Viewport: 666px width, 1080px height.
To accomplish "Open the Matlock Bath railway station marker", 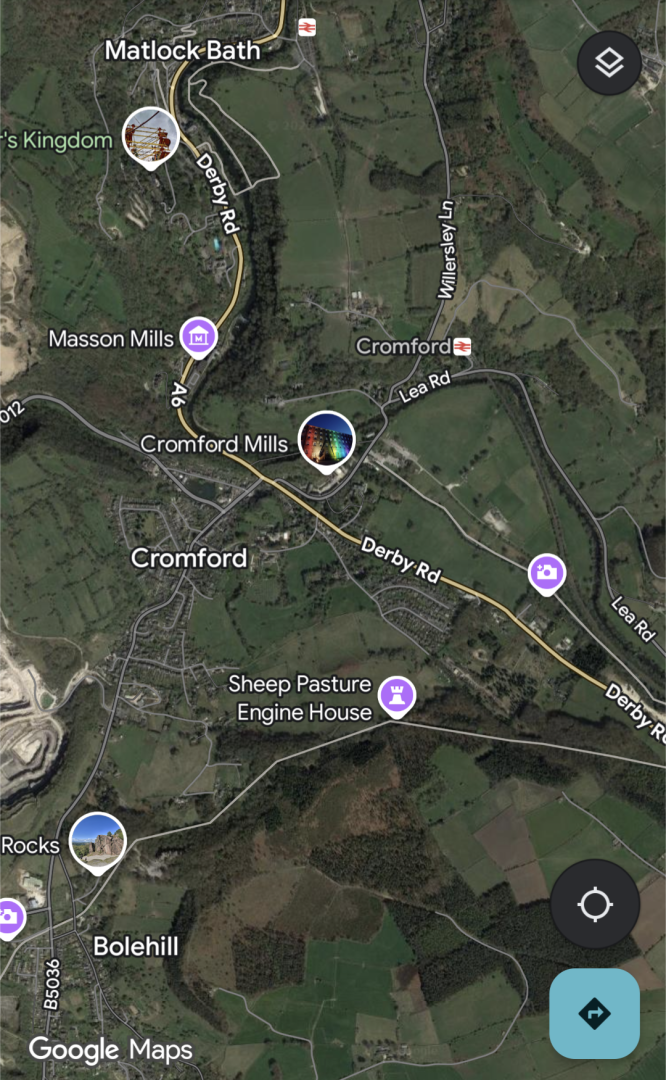I will tap(307, 27).
